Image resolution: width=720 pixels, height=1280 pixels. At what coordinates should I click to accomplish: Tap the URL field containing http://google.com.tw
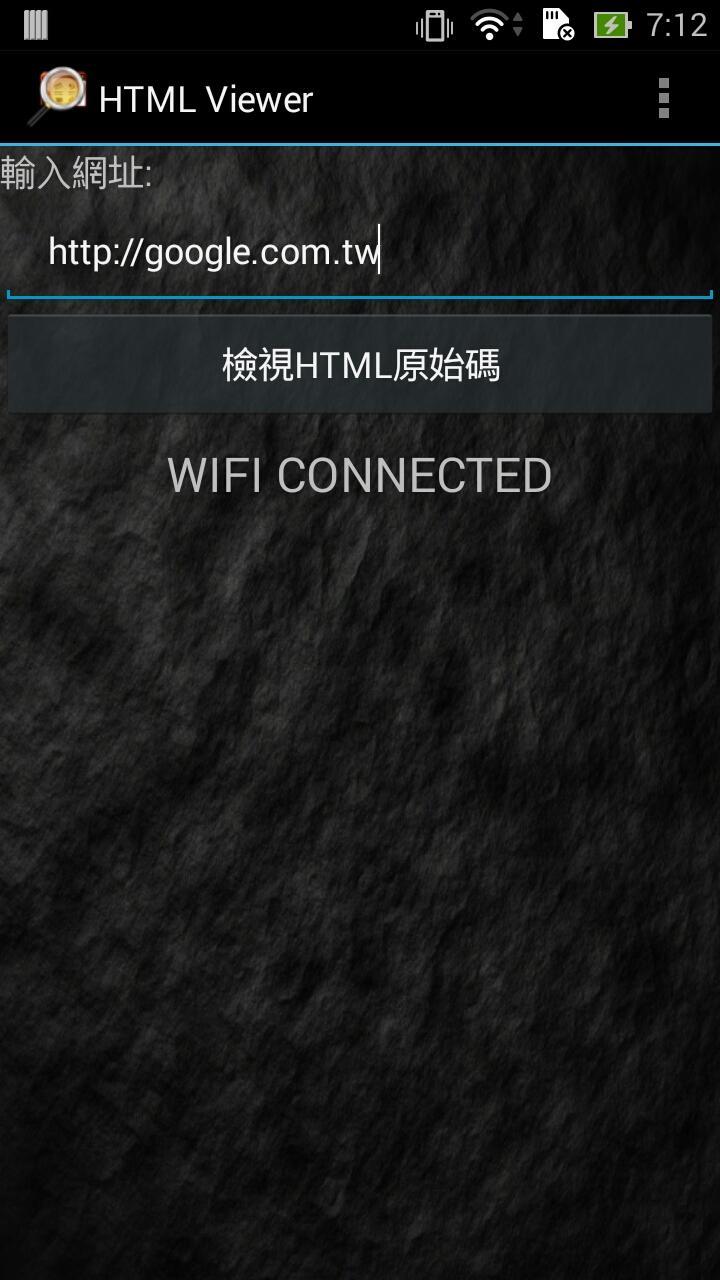(360, 252)
